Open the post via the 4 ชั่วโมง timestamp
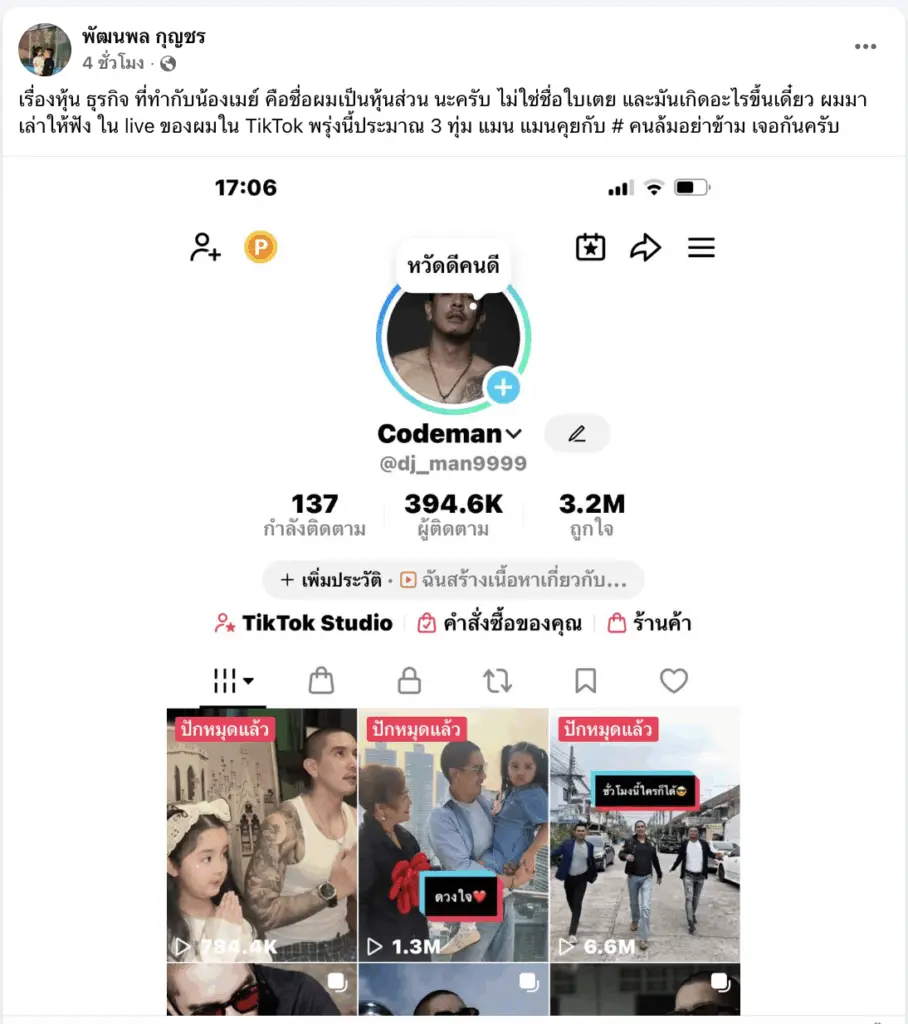Viewport: 908px width, 1024px height. [113, 63]
